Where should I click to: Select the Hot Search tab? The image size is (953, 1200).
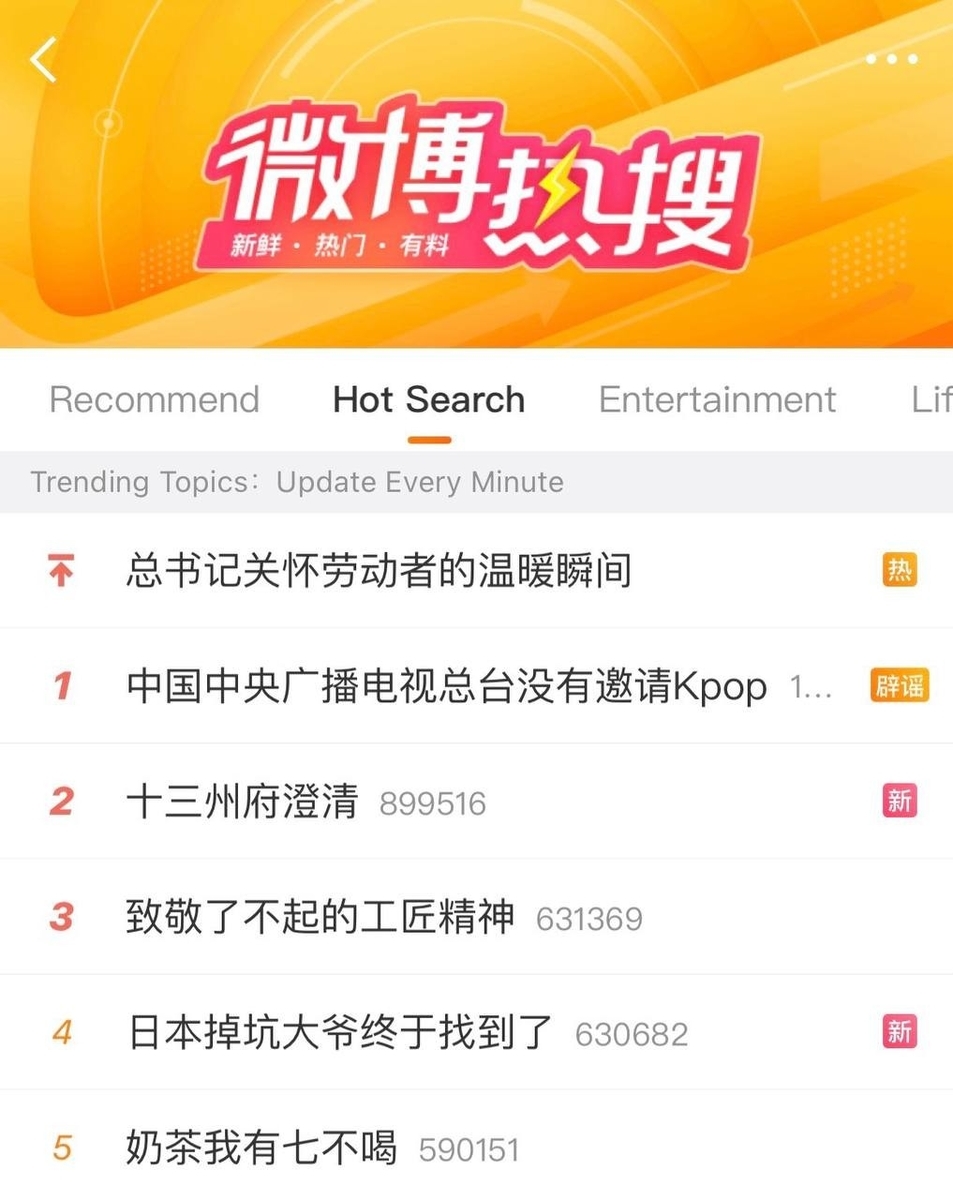[429, 400]
